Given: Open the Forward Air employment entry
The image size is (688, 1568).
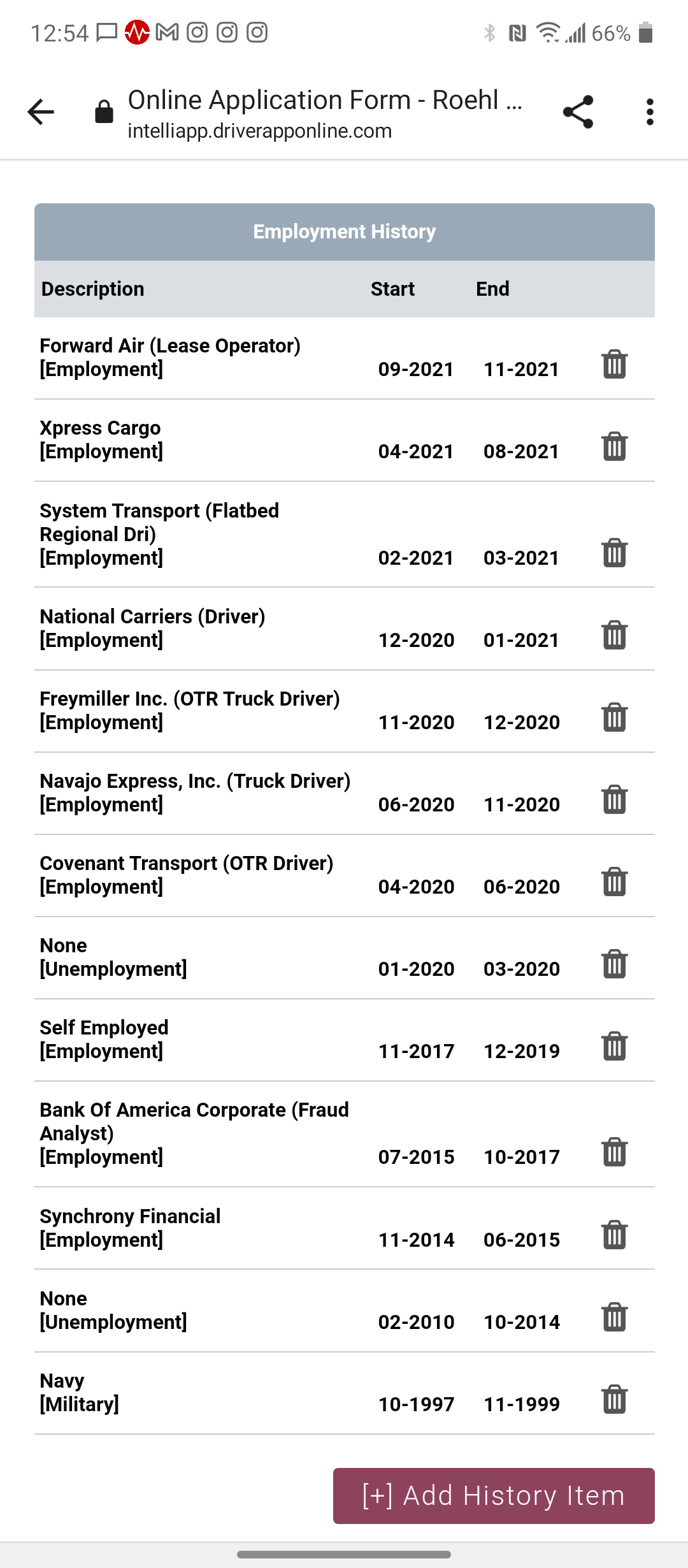Looking at the screenshot, I should (170, 358).
